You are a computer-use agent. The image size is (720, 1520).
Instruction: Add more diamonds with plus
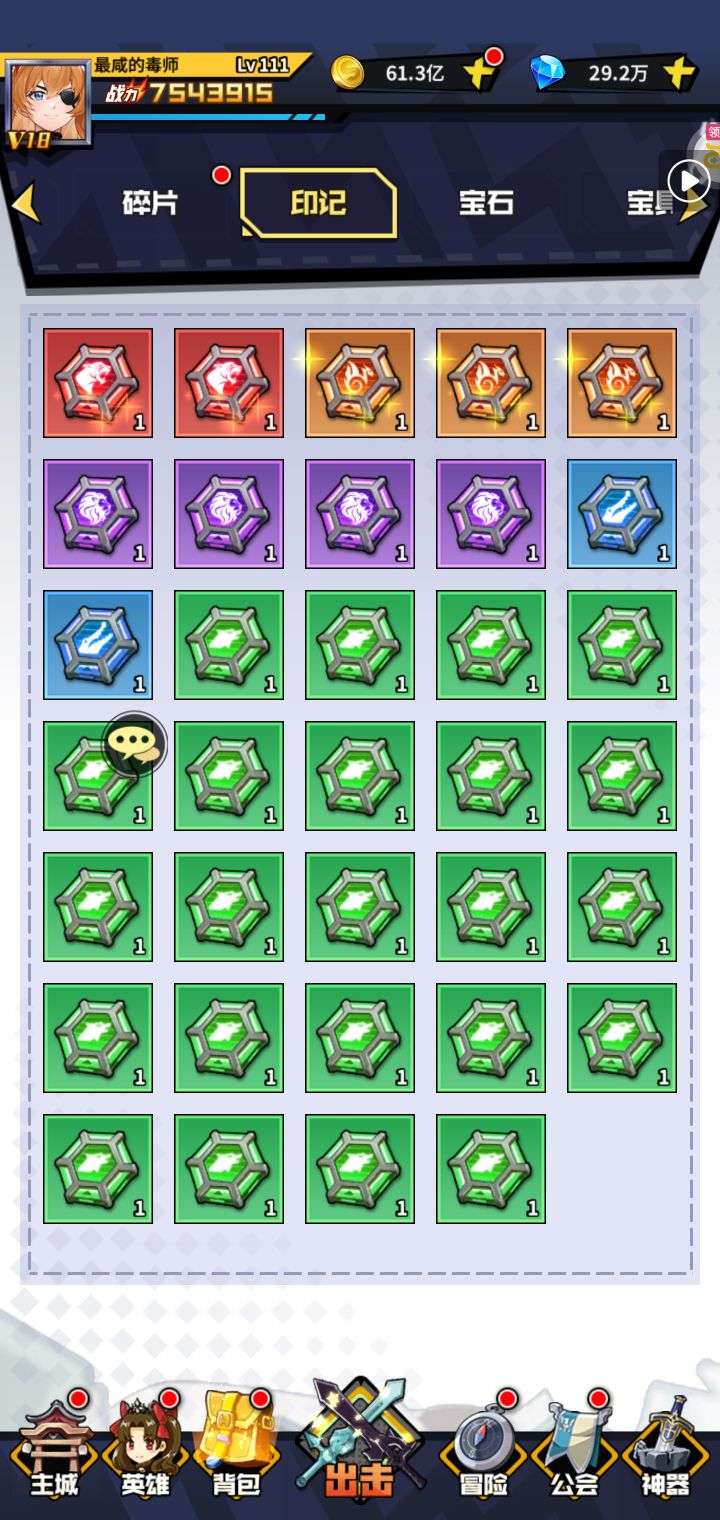coord(679,73)
